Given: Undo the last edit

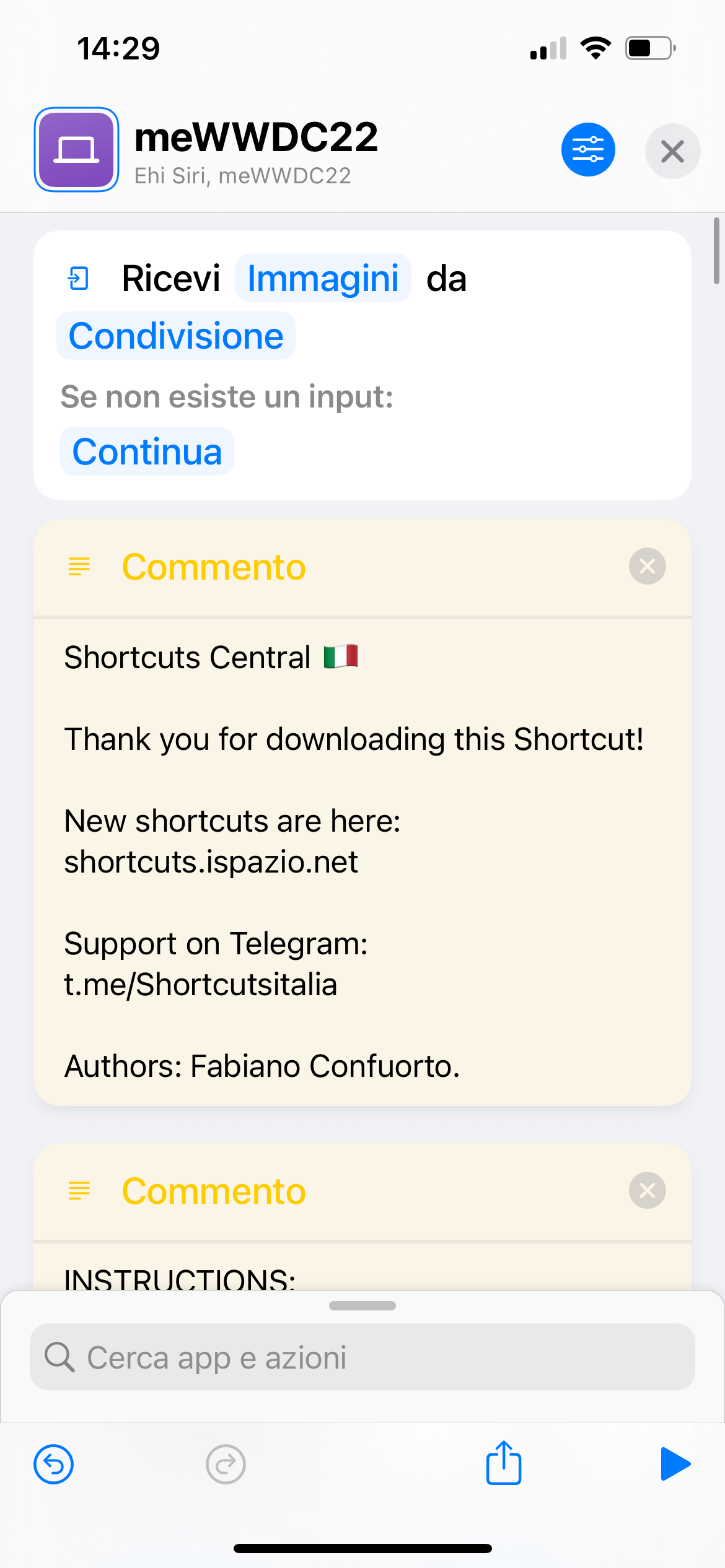Looking at the screenshot, I should 54,1465.
